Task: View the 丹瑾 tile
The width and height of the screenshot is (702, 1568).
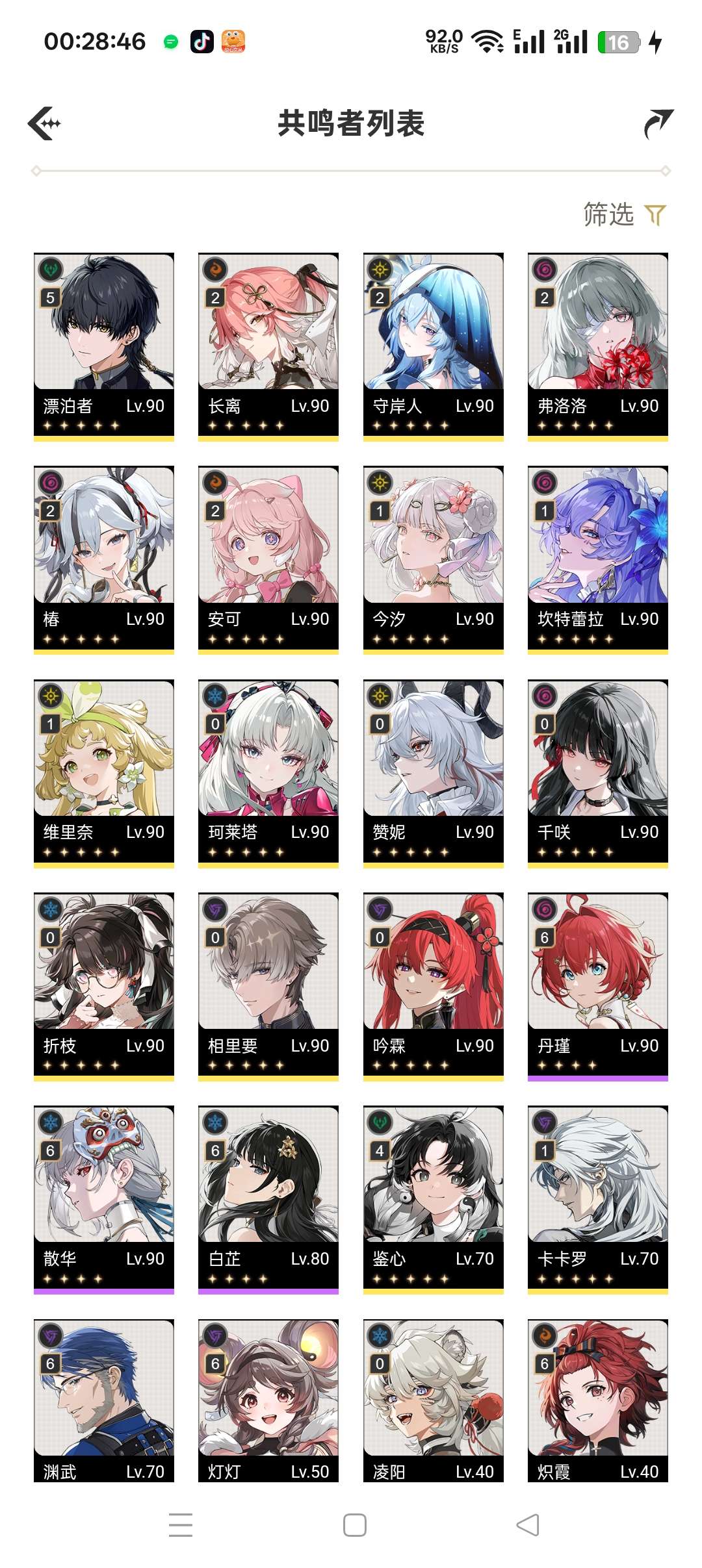Action: tap(598, 987)
